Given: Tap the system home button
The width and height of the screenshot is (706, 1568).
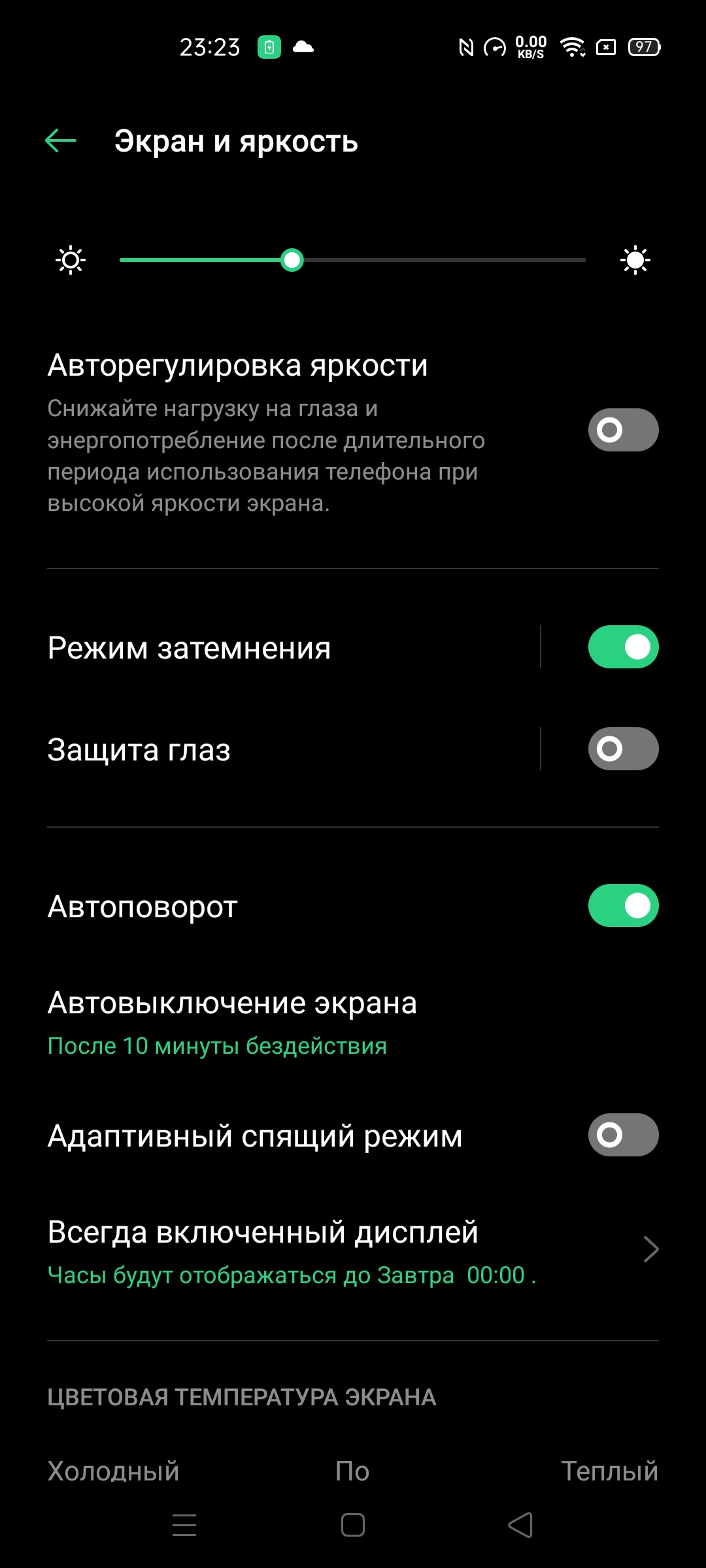Looking at the screenshot, I should click(353, 1525).
